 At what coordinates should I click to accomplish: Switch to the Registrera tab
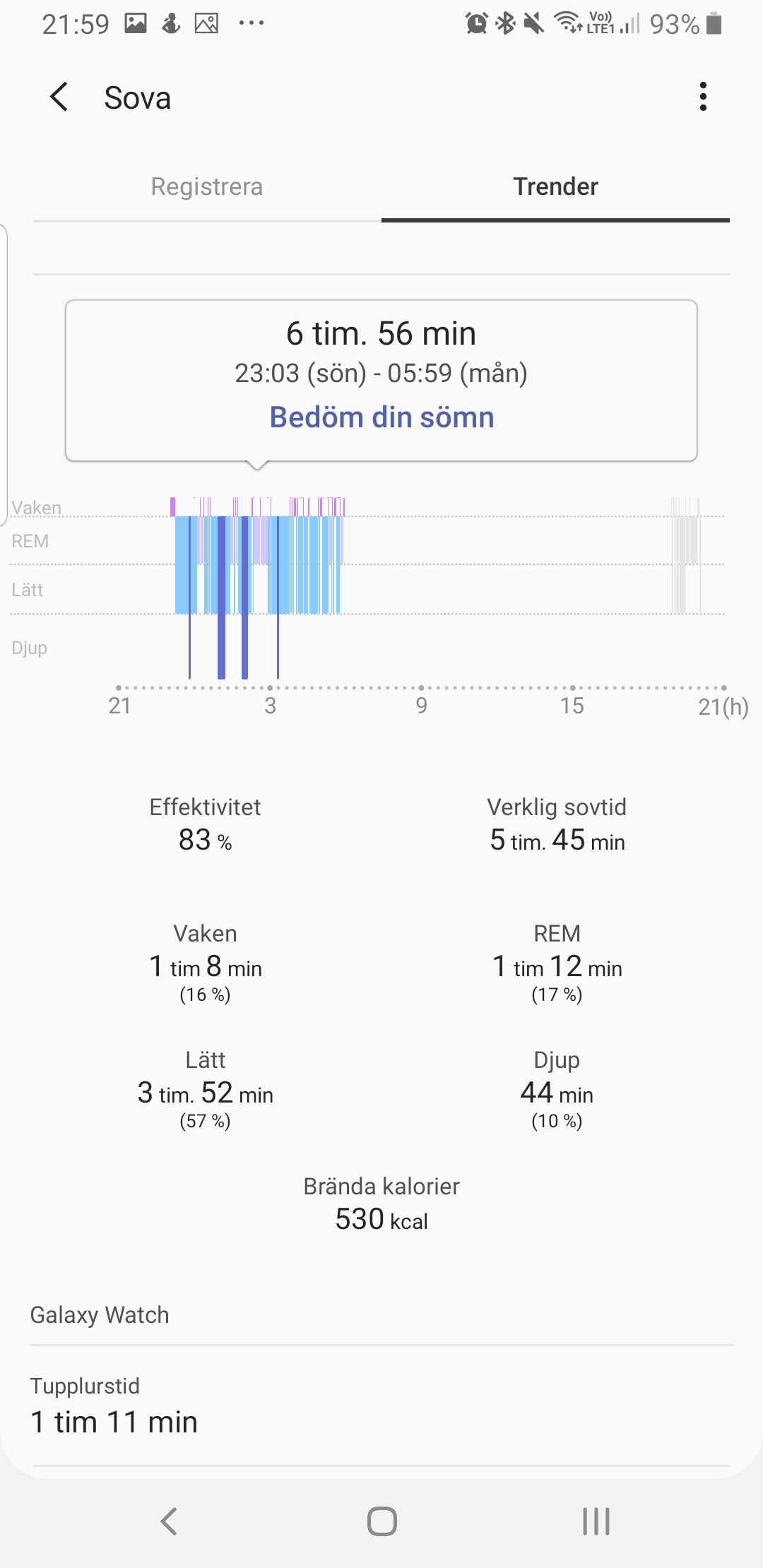(206, 186)
